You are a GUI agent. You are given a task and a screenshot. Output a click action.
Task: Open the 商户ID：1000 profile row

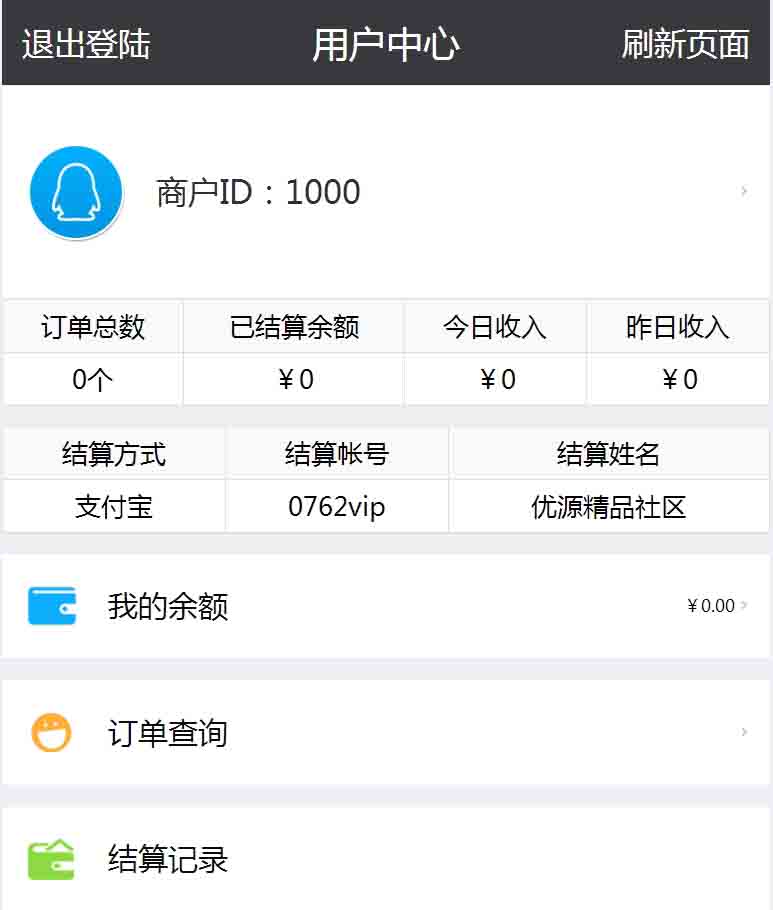pos(386,192)
